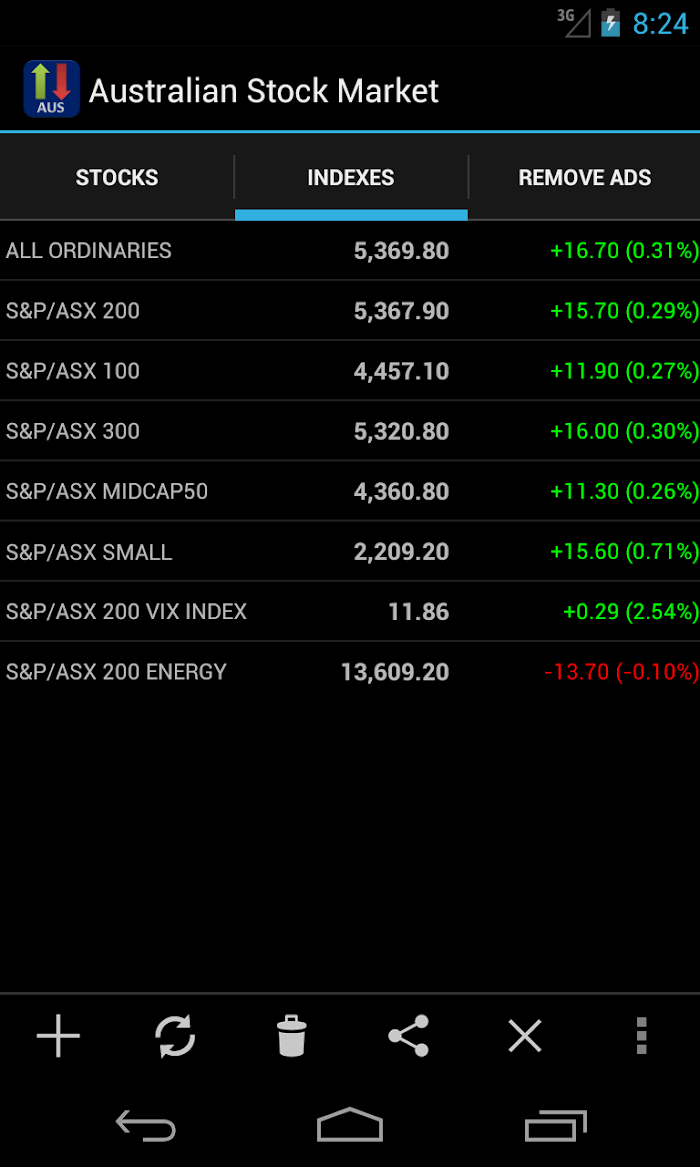Switch to the Stocks tab
Viewport: 700px width, 1167px height.
click(x=117, y=178)
